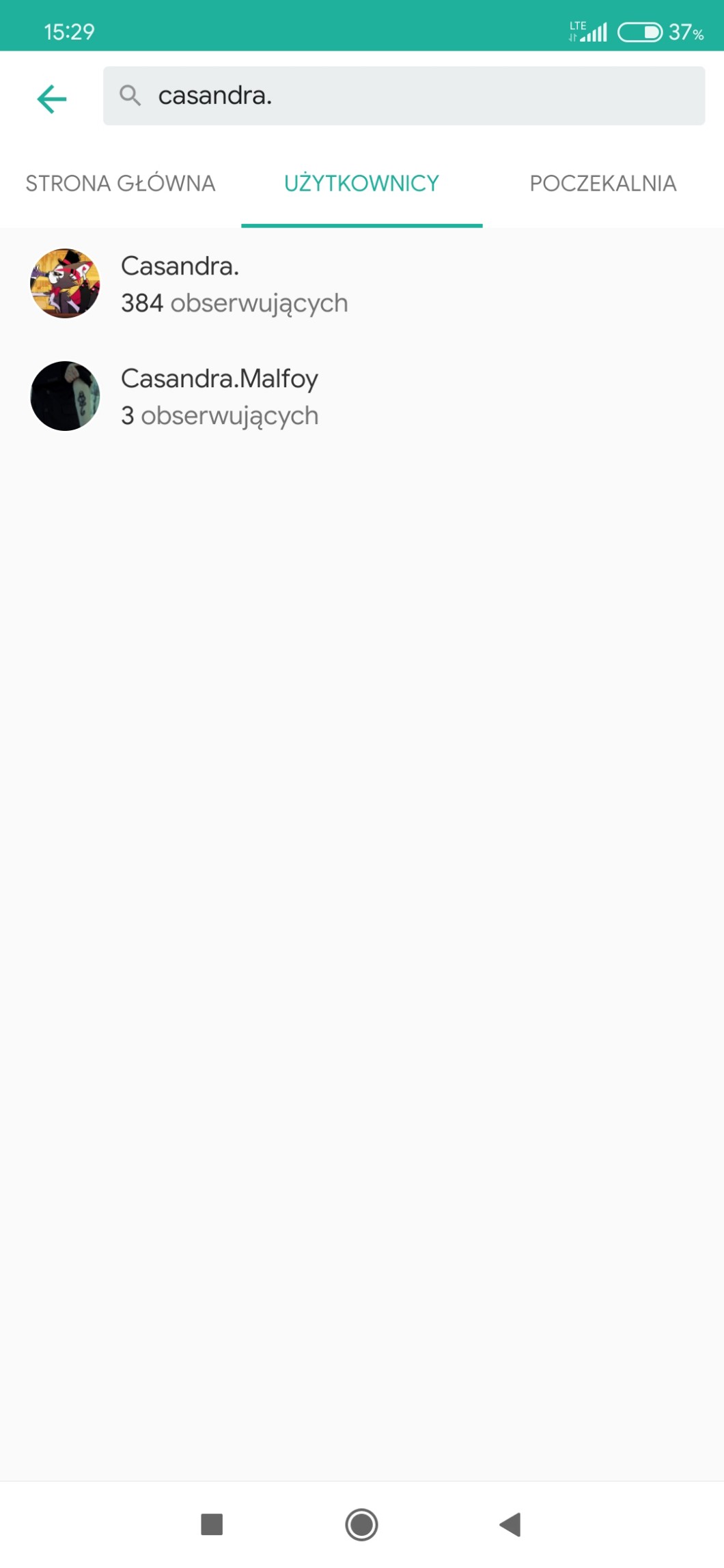Viewport: 724px width, 1568px height.
Task: Go to the system home screen
Action: (361, 1524)
